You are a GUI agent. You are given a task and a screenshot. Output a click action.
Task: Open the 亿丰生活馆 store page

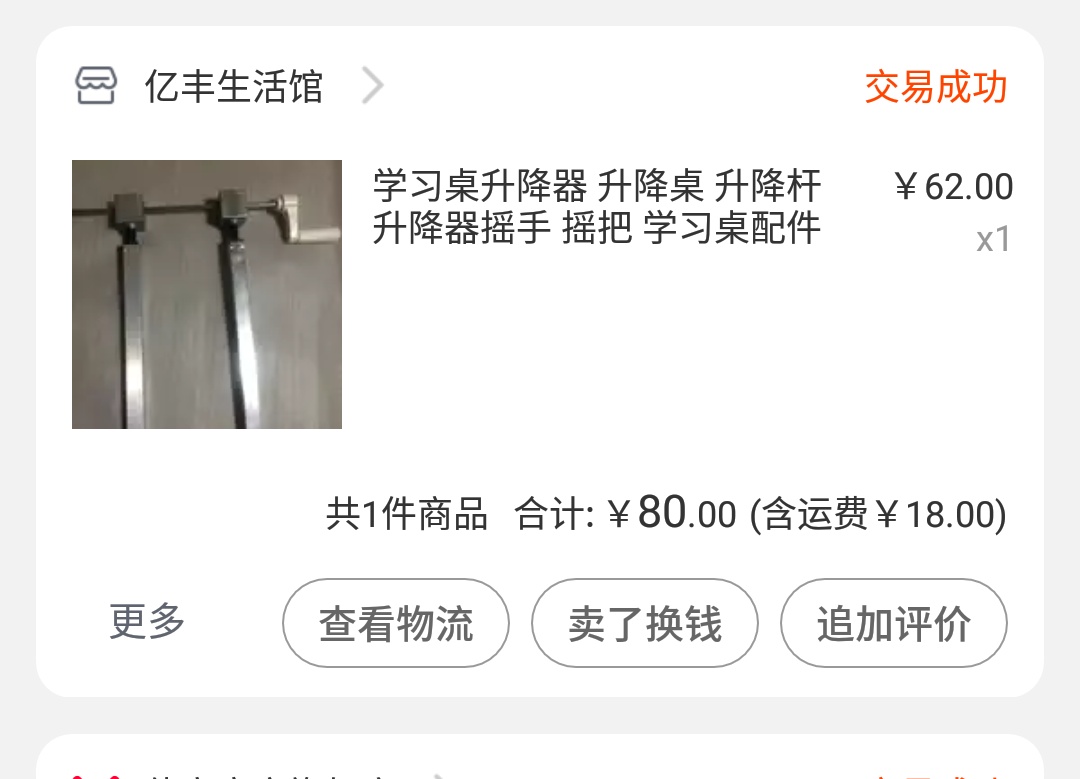pos(233,87)
